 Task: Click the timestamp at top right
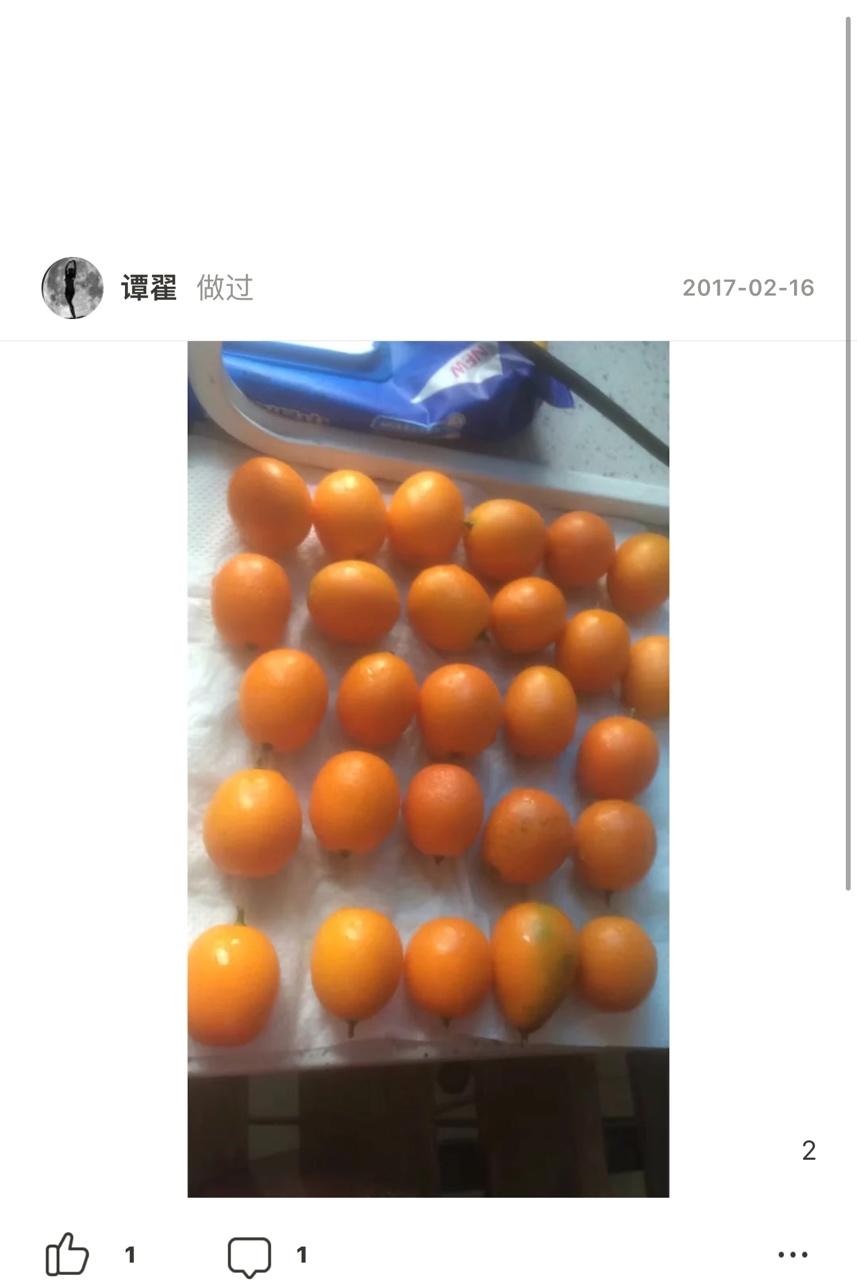tap(748, 288)
